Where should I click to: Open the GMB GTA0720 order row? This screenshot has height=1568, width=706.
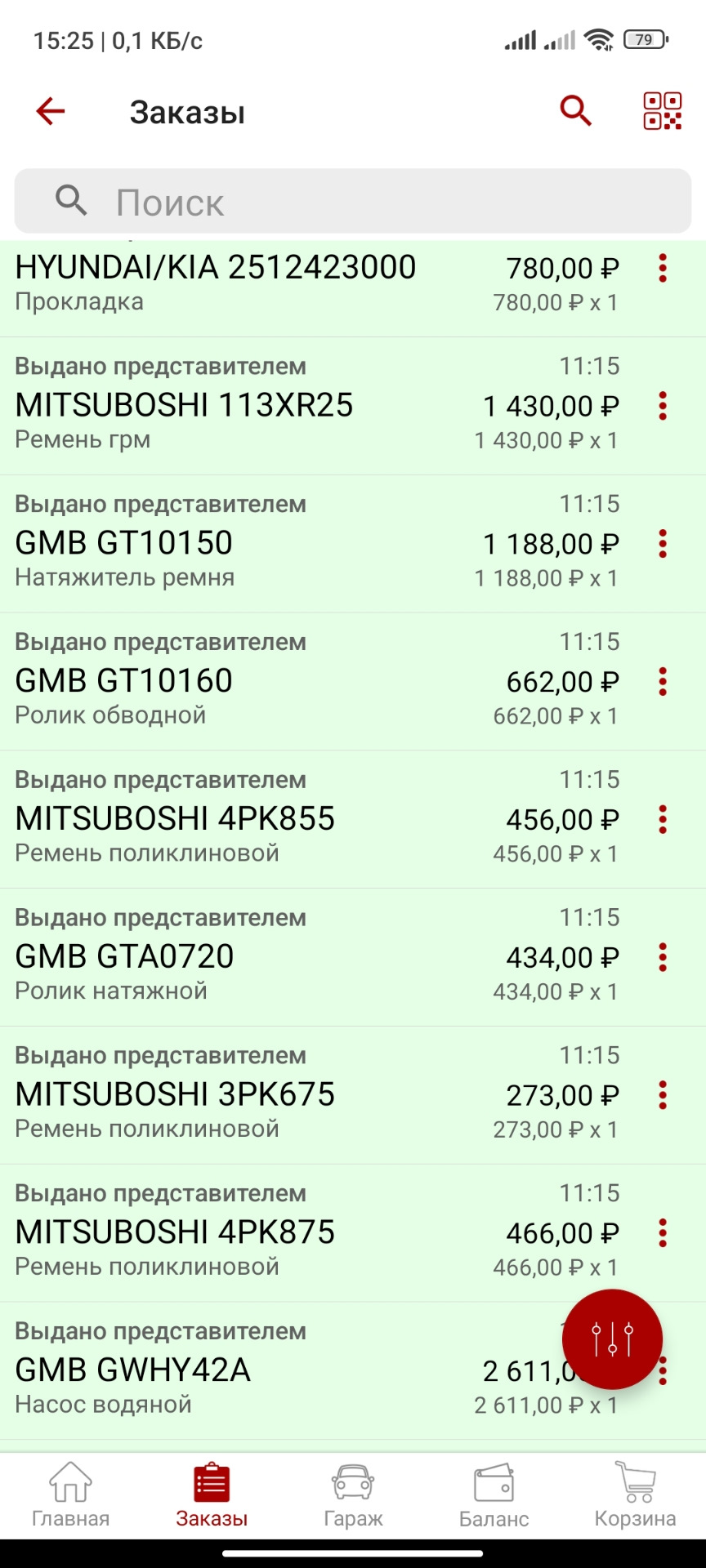coord(353,957)
